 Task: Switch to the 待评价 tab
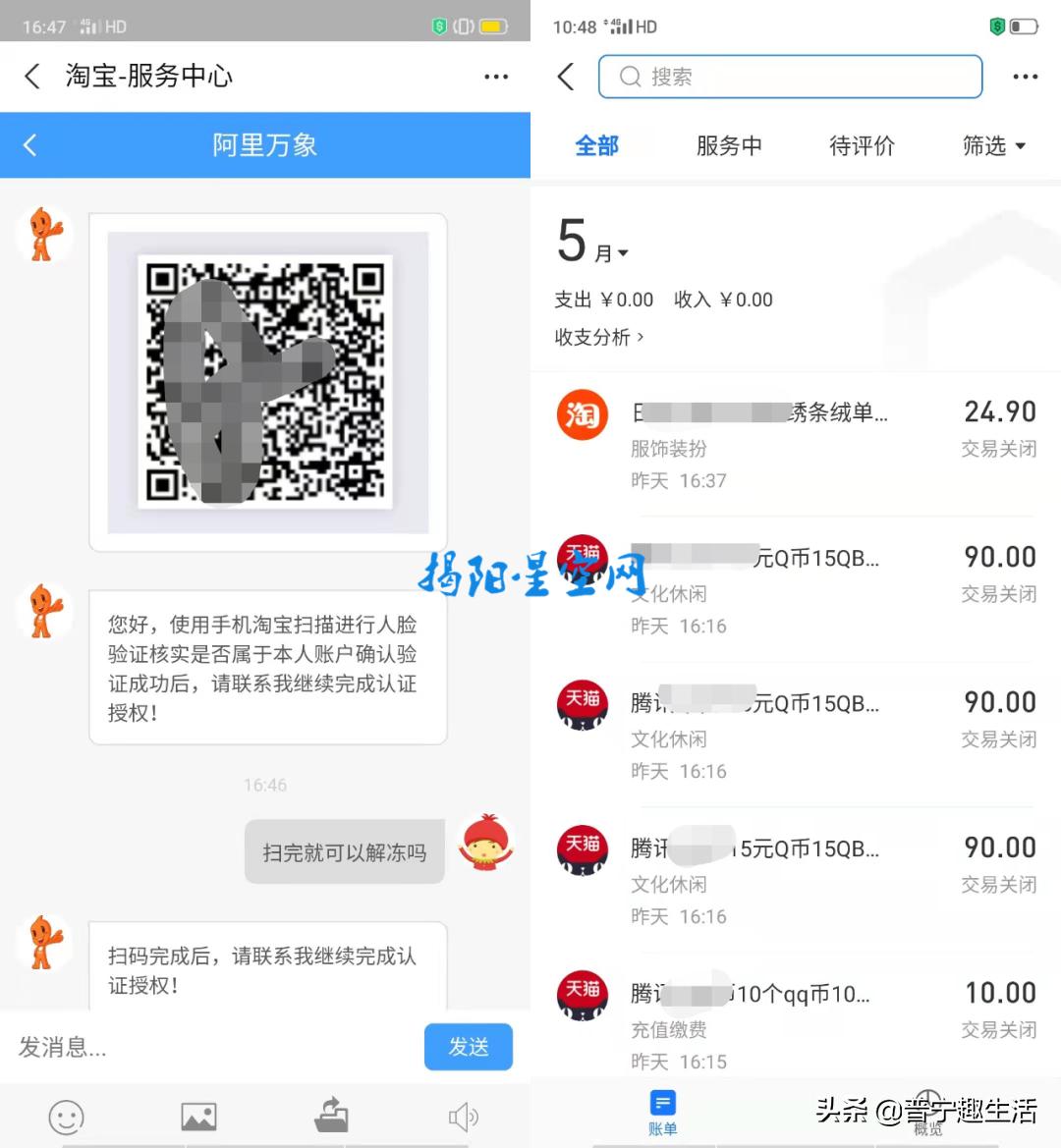pyautogui.click(x=862, y=145)
